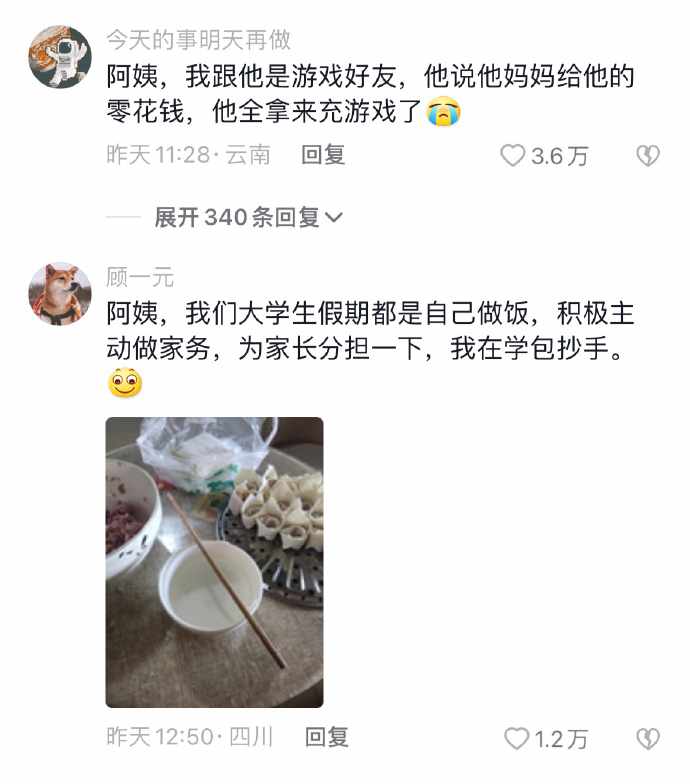View 顾一元's attached dumpling photo
This screenshot has height=784, width=690.
(214, 562)
